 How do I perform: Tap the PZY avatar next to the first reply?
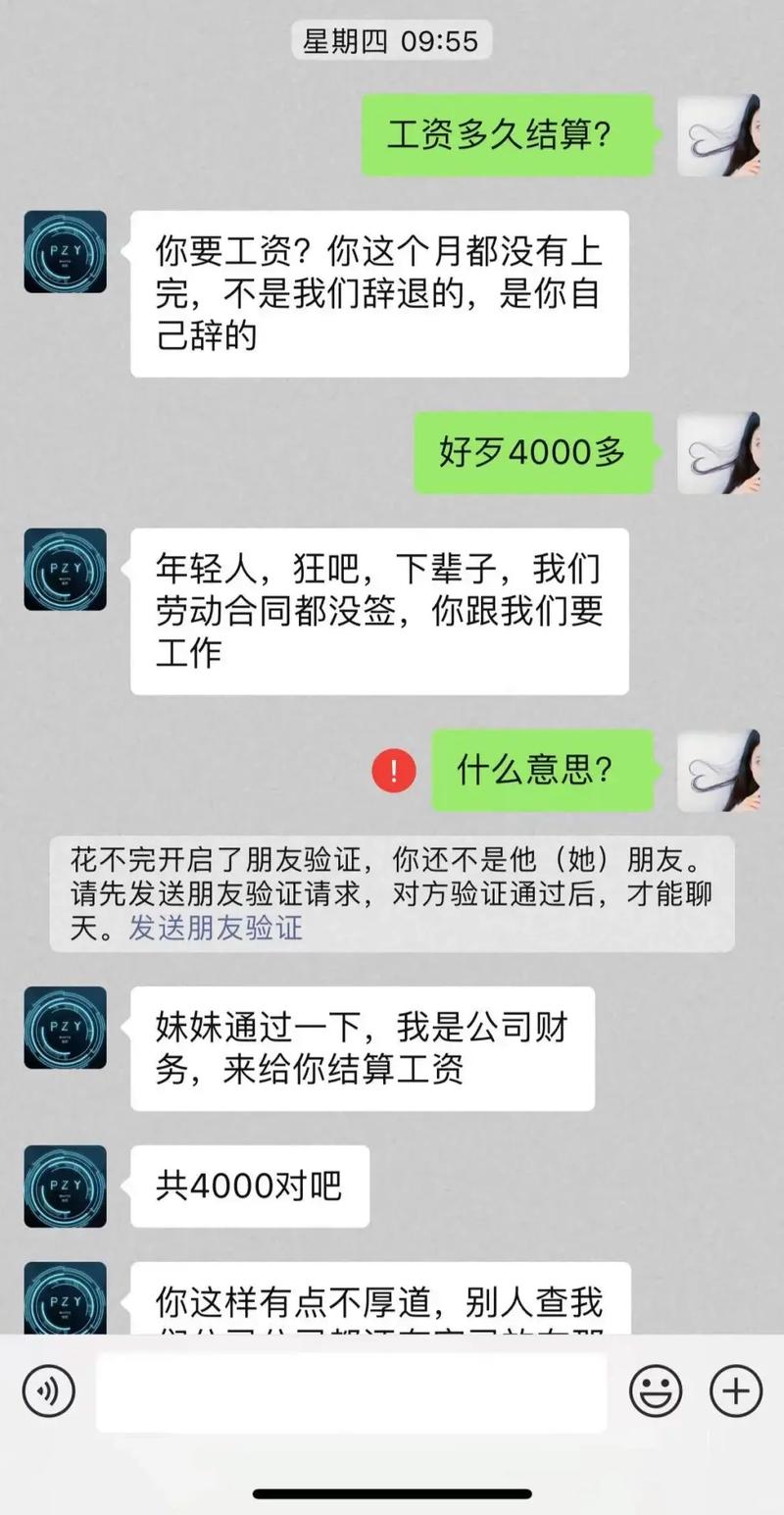point(65,253)
